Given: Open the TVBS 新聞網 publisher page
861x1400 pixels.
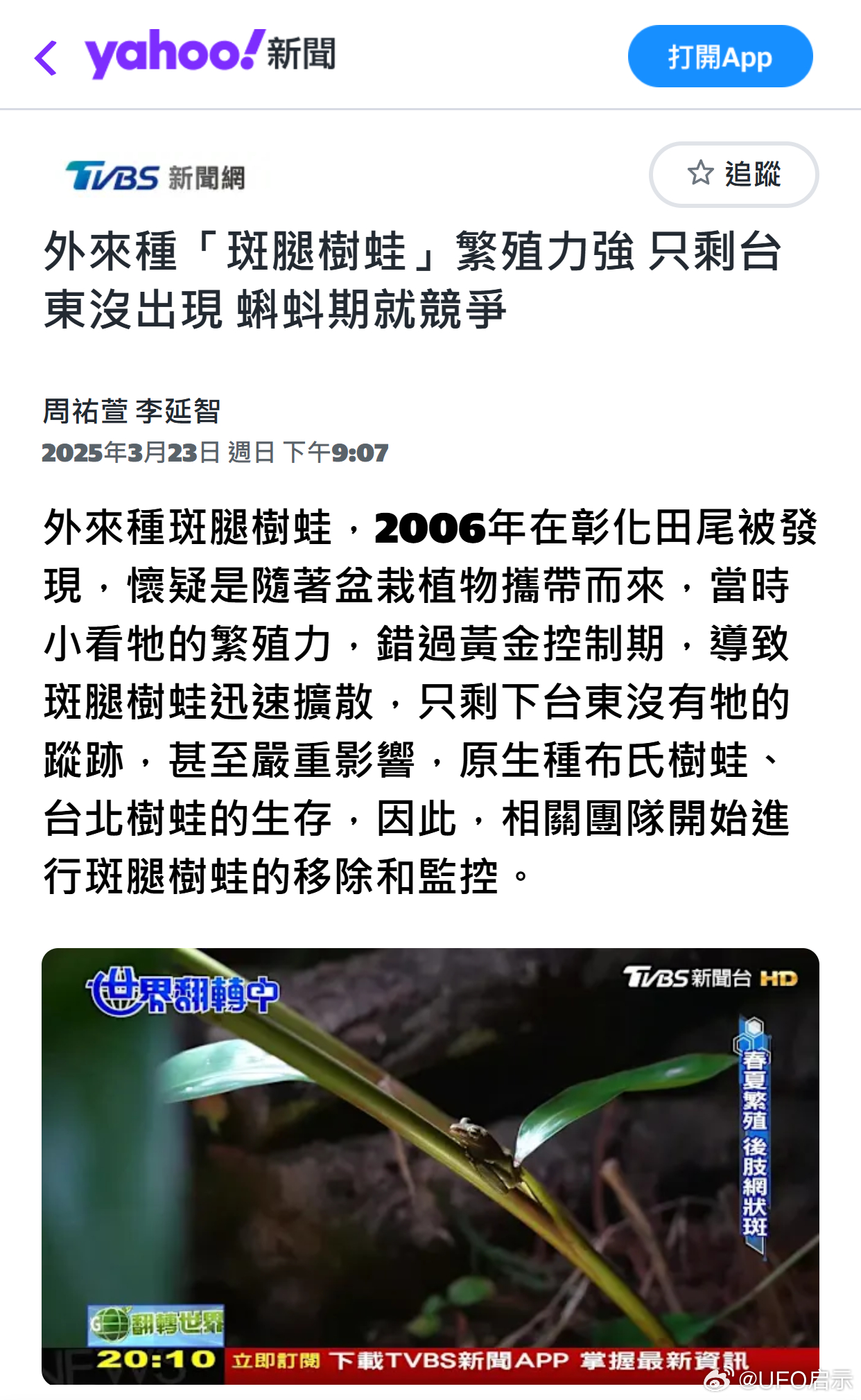Looking at the screenshot, I should coord(155,177).
